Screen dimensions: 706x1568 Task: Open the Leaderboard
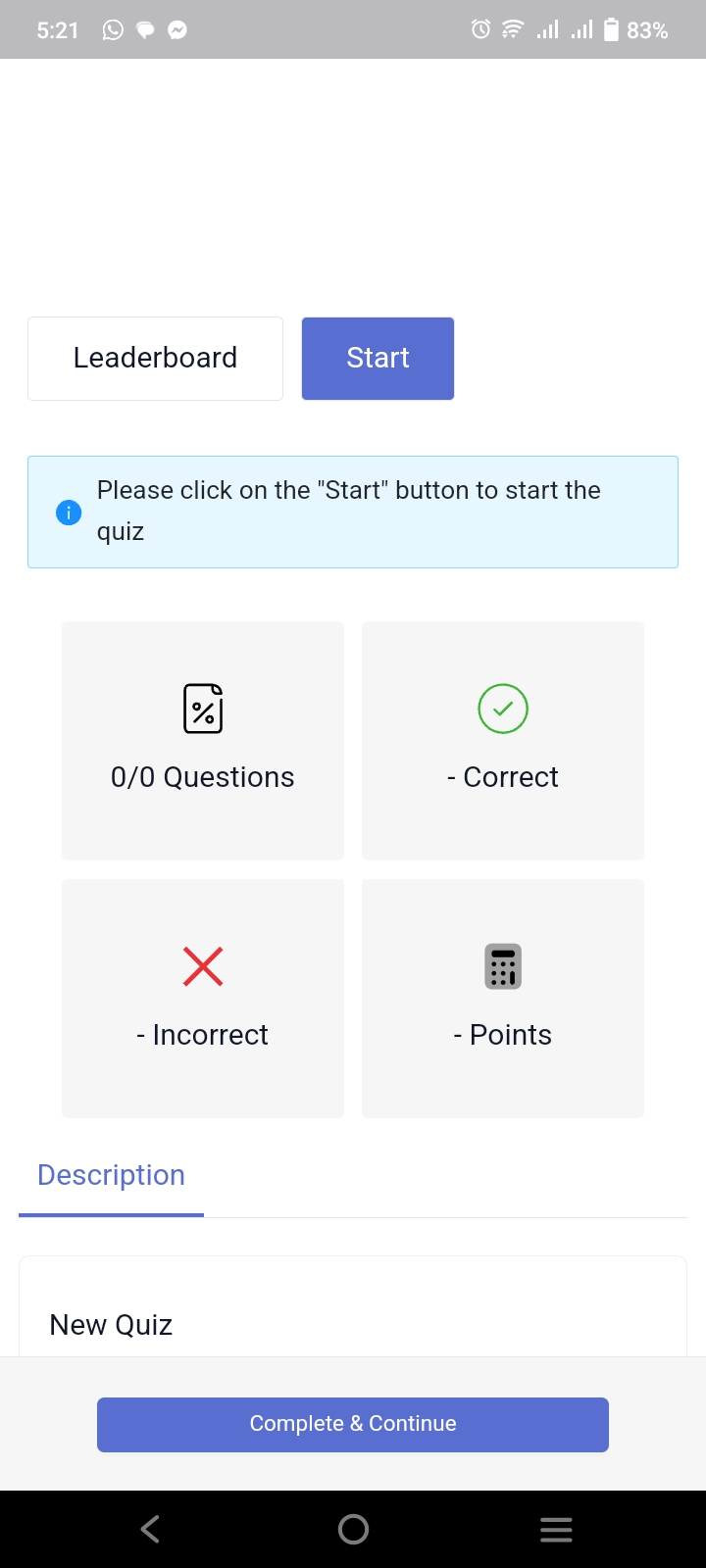155,359
